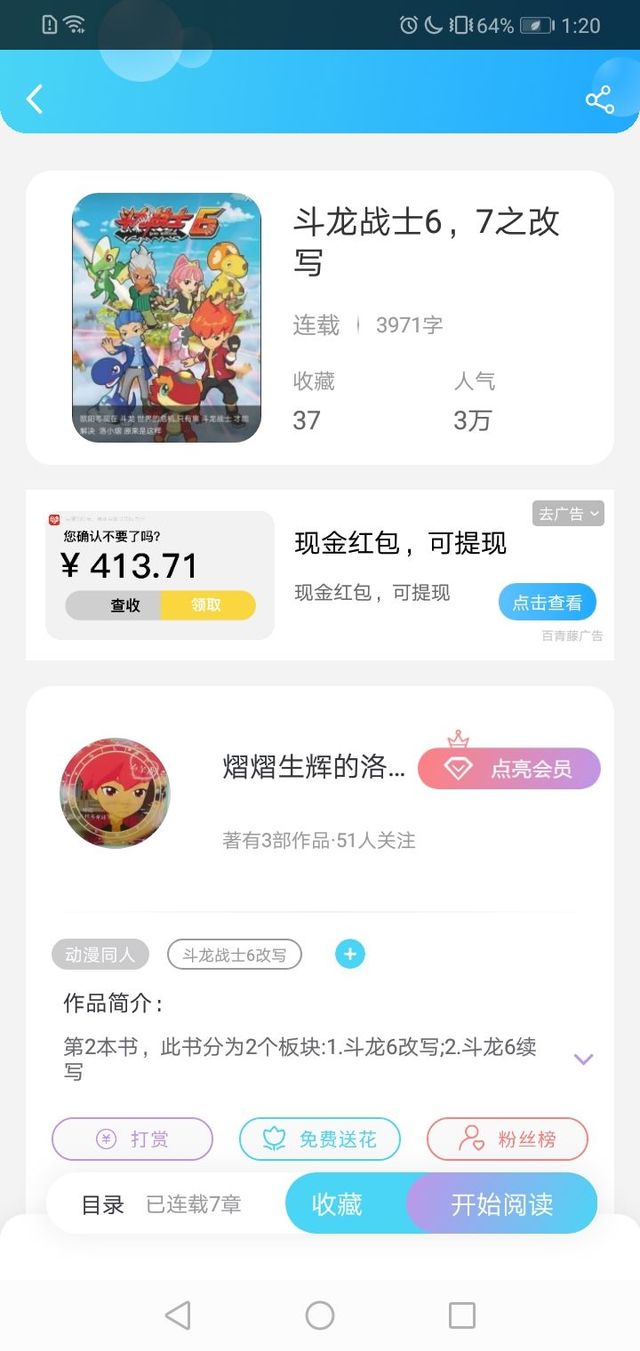Select the 动漫同人 tag
Image resolution: width=640 pixels, height=1351 pixels.
tap(100, 955)
